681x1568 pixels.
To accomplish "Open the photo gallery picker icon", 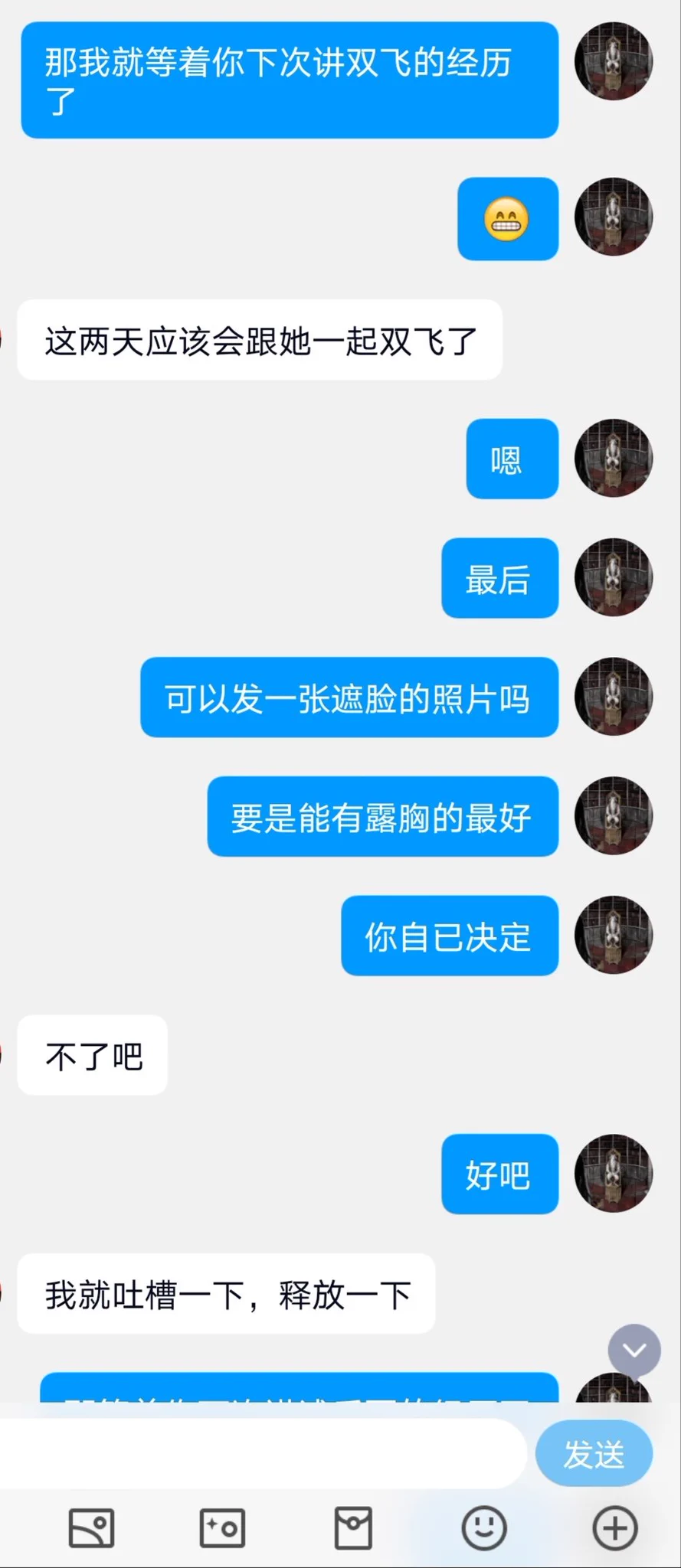I will (91, 1528).
